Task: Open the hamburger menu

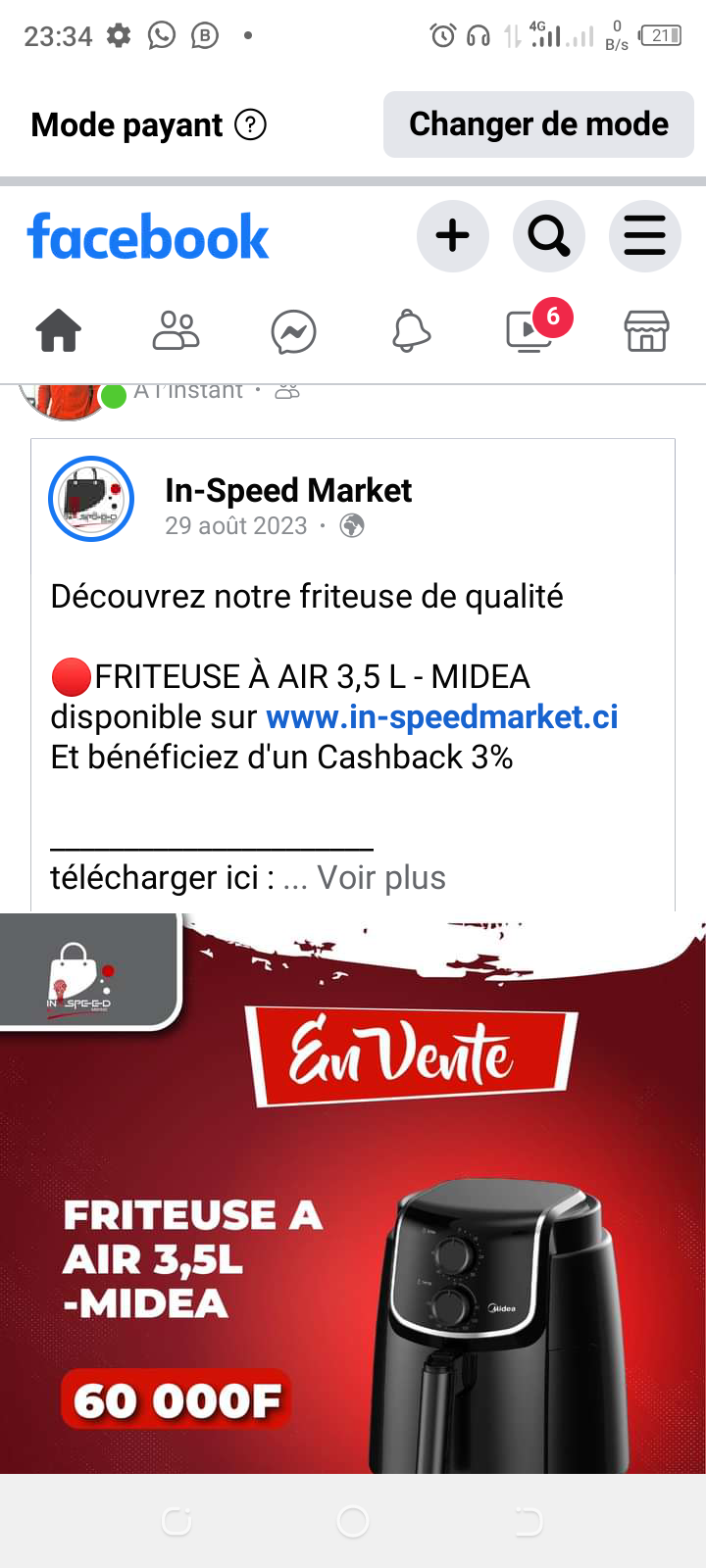Action: [x=644, y=236]
